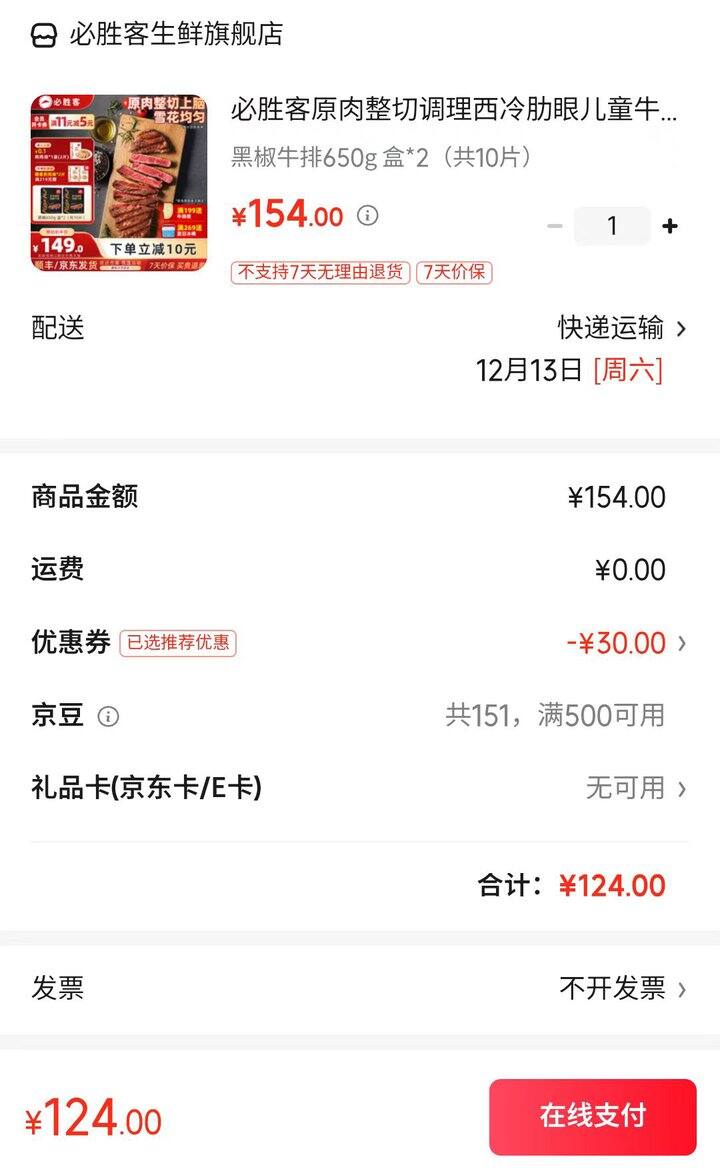Open 配送 快递运输 delivery options
This screenshot has width=720, height=1171.
pyautogui.click(x=621, y=328)
